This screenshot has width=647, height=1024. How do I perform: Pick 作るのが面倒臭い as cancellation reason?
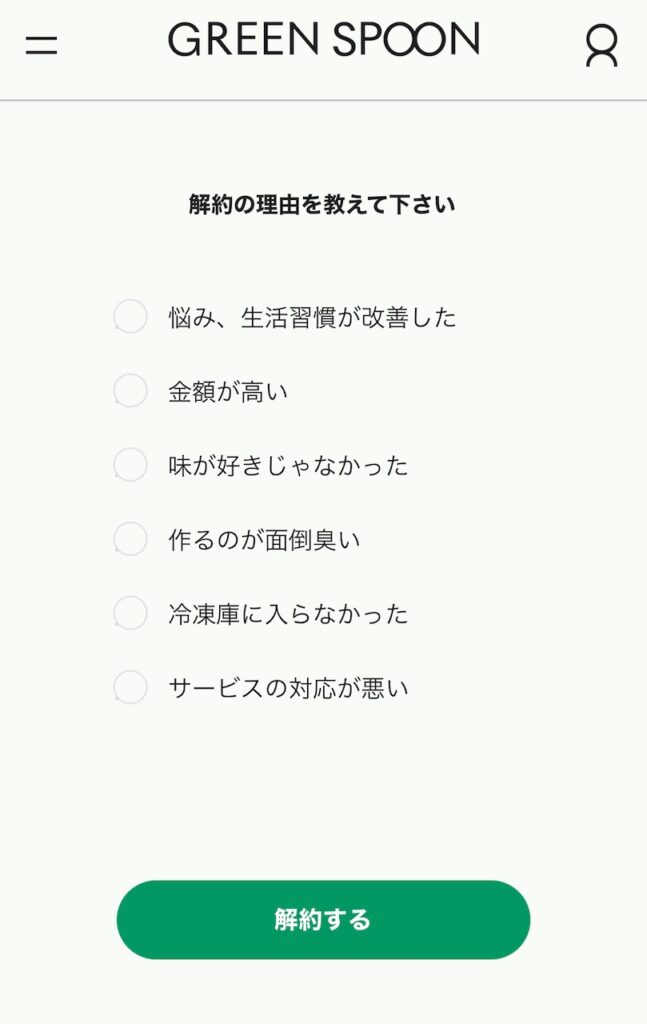pos(130,540)
